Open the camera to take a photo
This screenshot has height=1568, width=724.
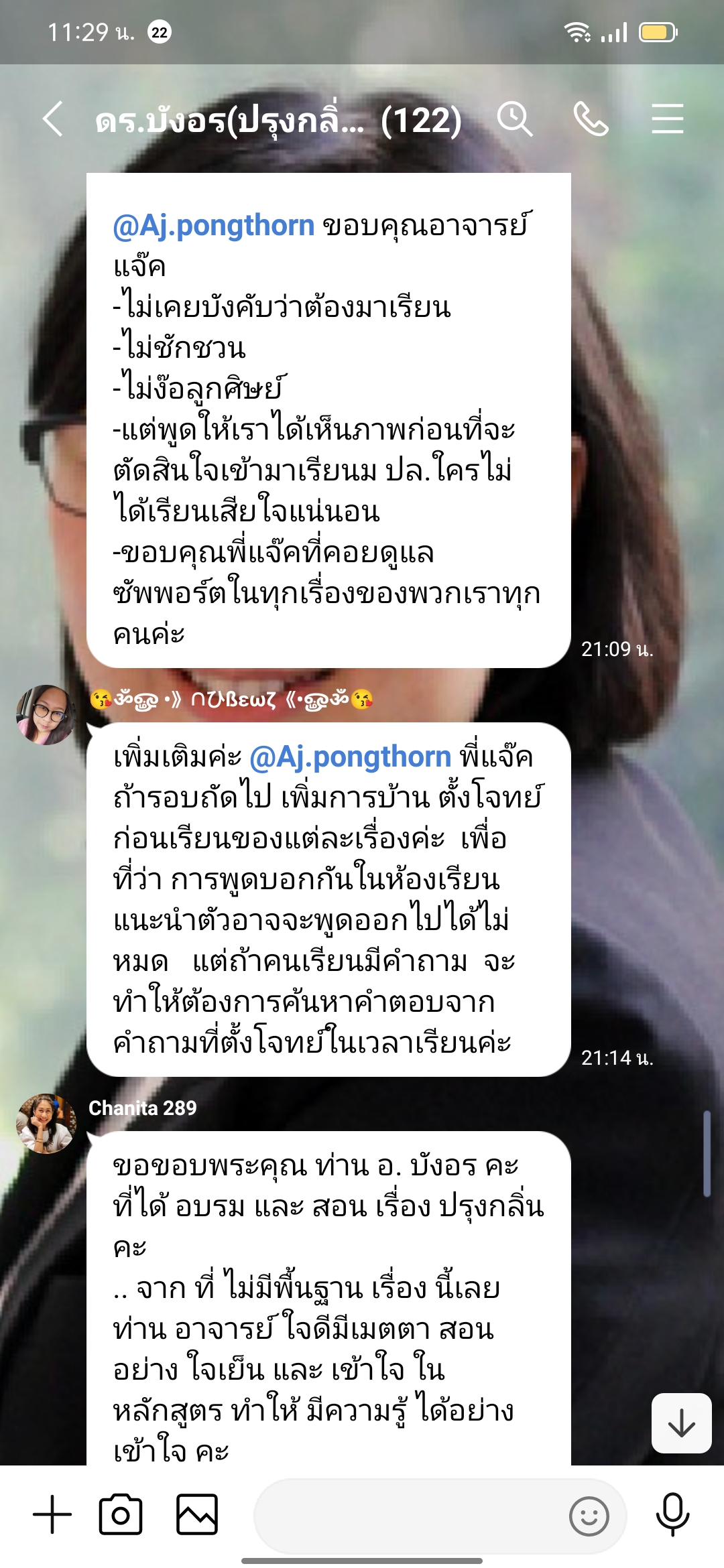tap(121, 1514)
